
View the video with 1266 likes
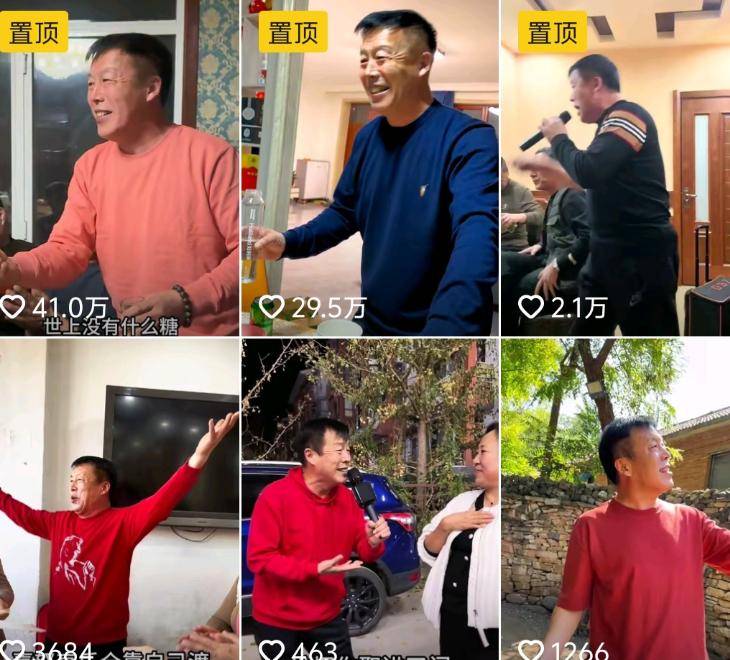click(615, 500)
